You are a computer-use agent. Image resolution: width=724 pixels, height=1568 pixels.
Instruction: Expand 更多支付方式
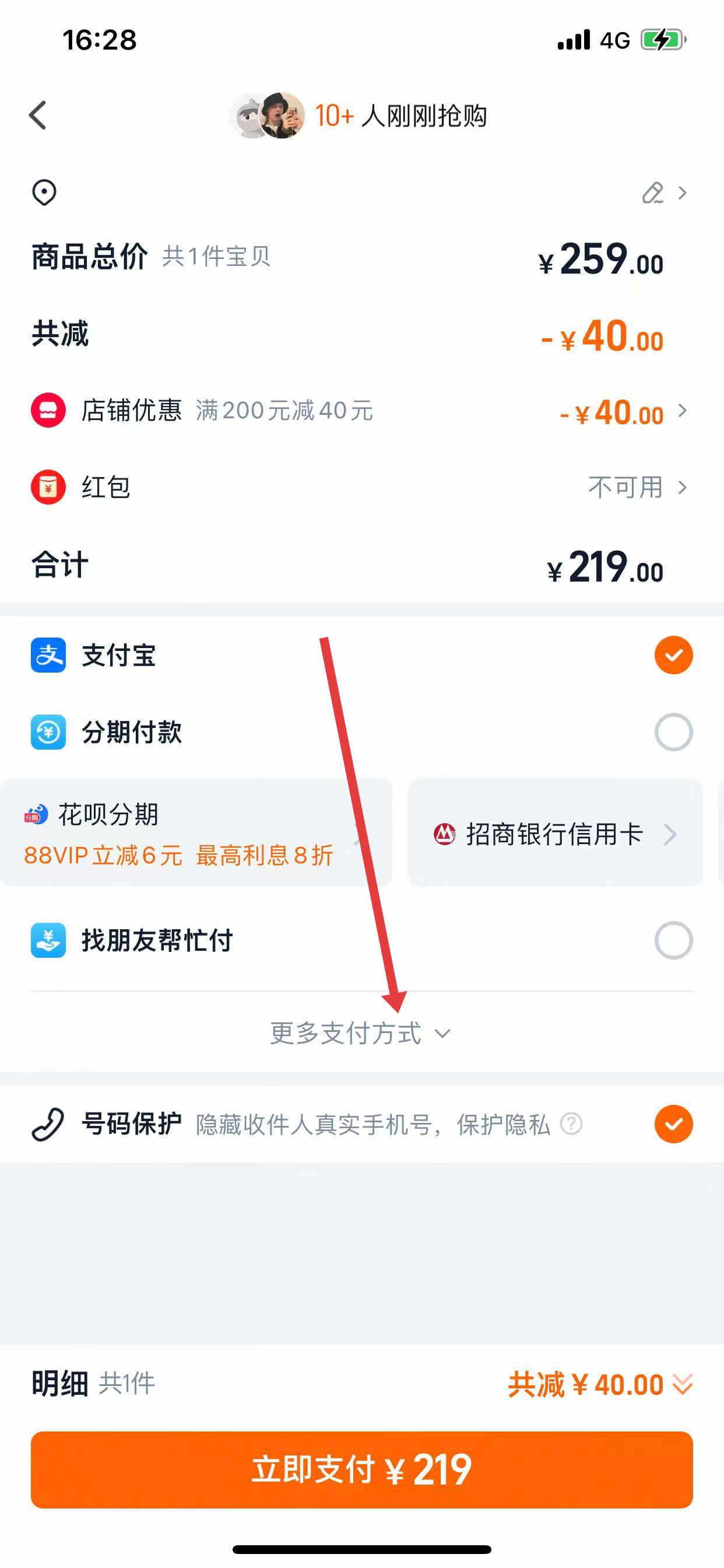coord(360,1034)
